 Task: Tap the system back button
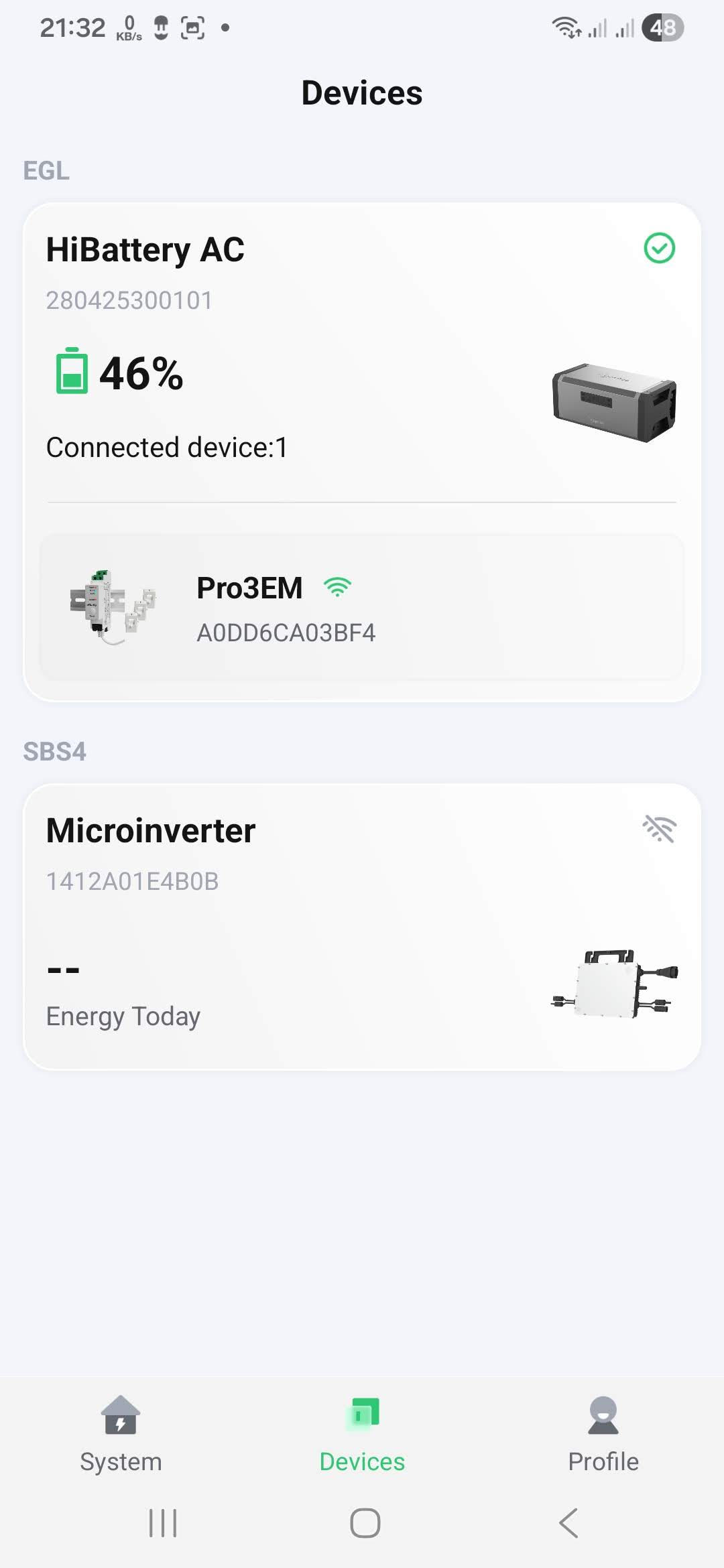[x=568, y=1522]
